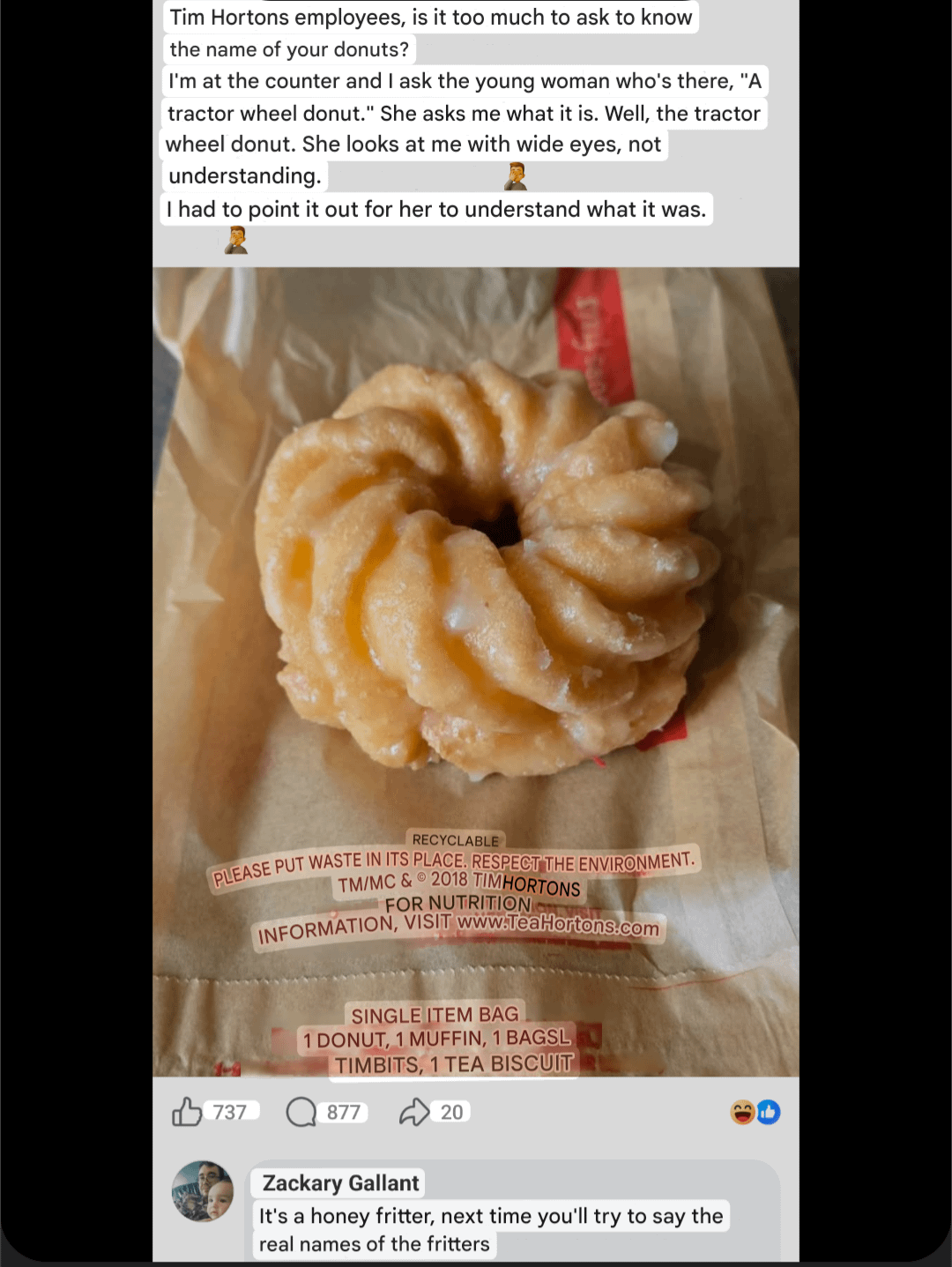View reactions on the post
The width and height of the screenshot is (952, 1267).
(x=755, y=1113)
